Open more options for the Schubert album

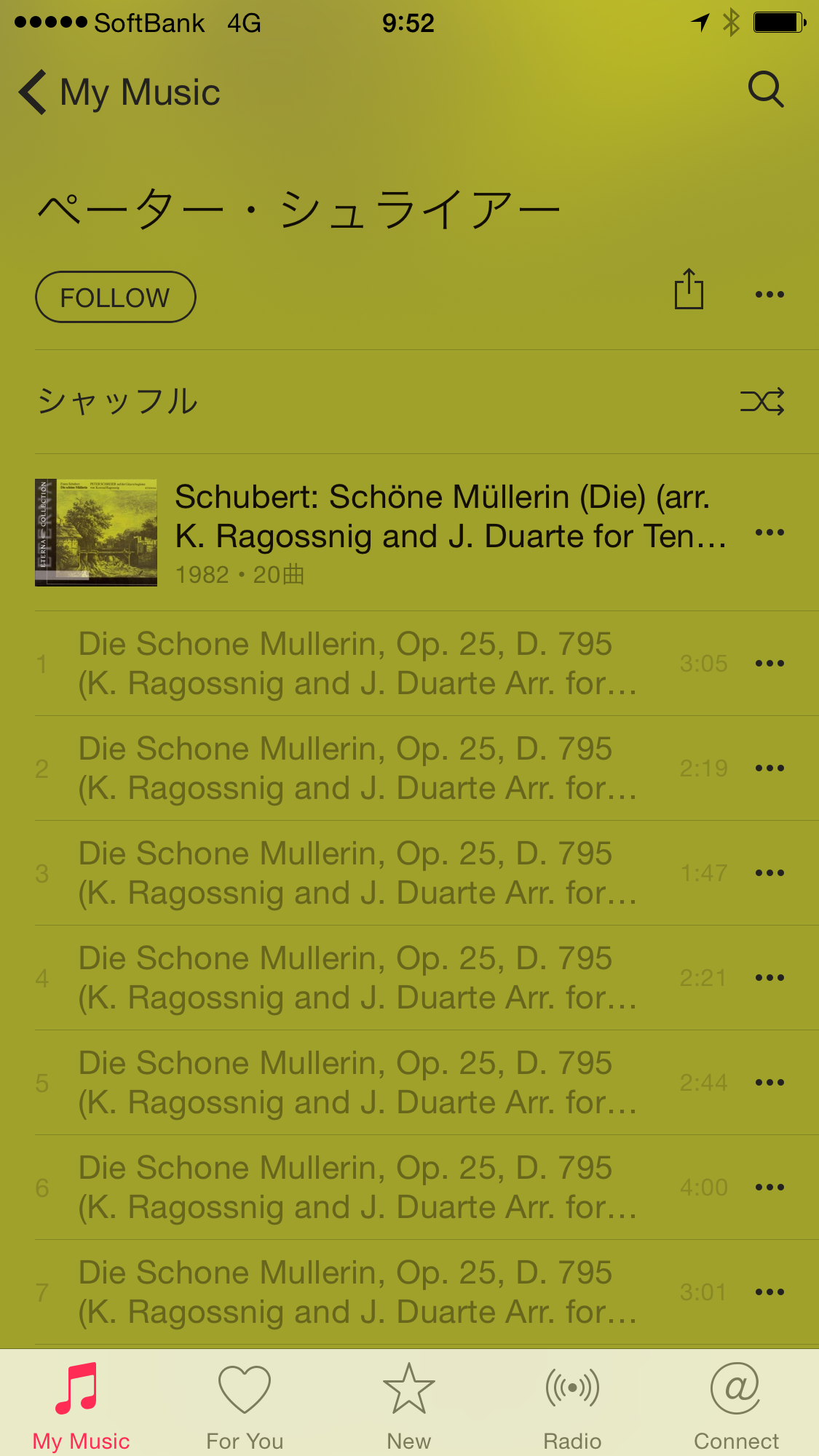click(x=769, y=533)
